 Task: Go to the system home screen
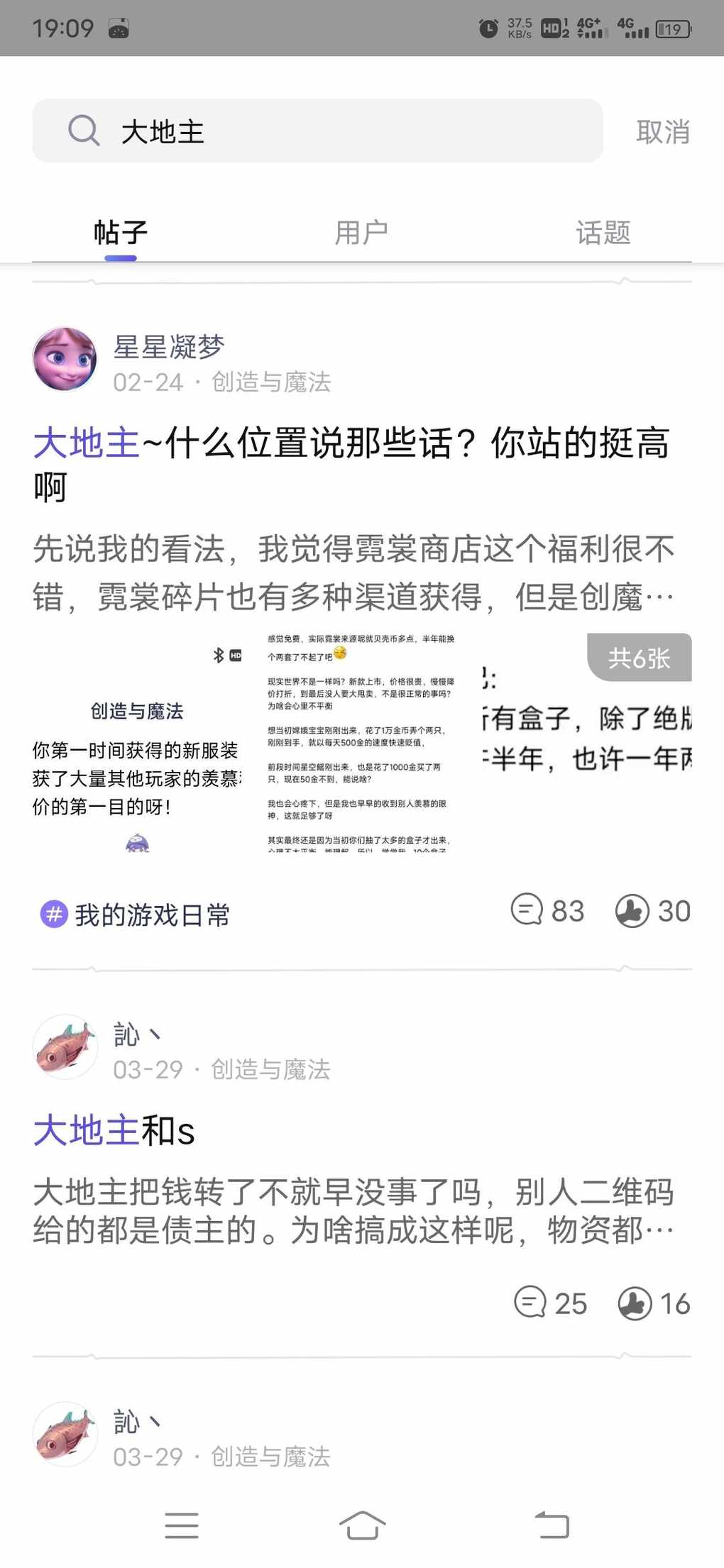click(362, 1525)
